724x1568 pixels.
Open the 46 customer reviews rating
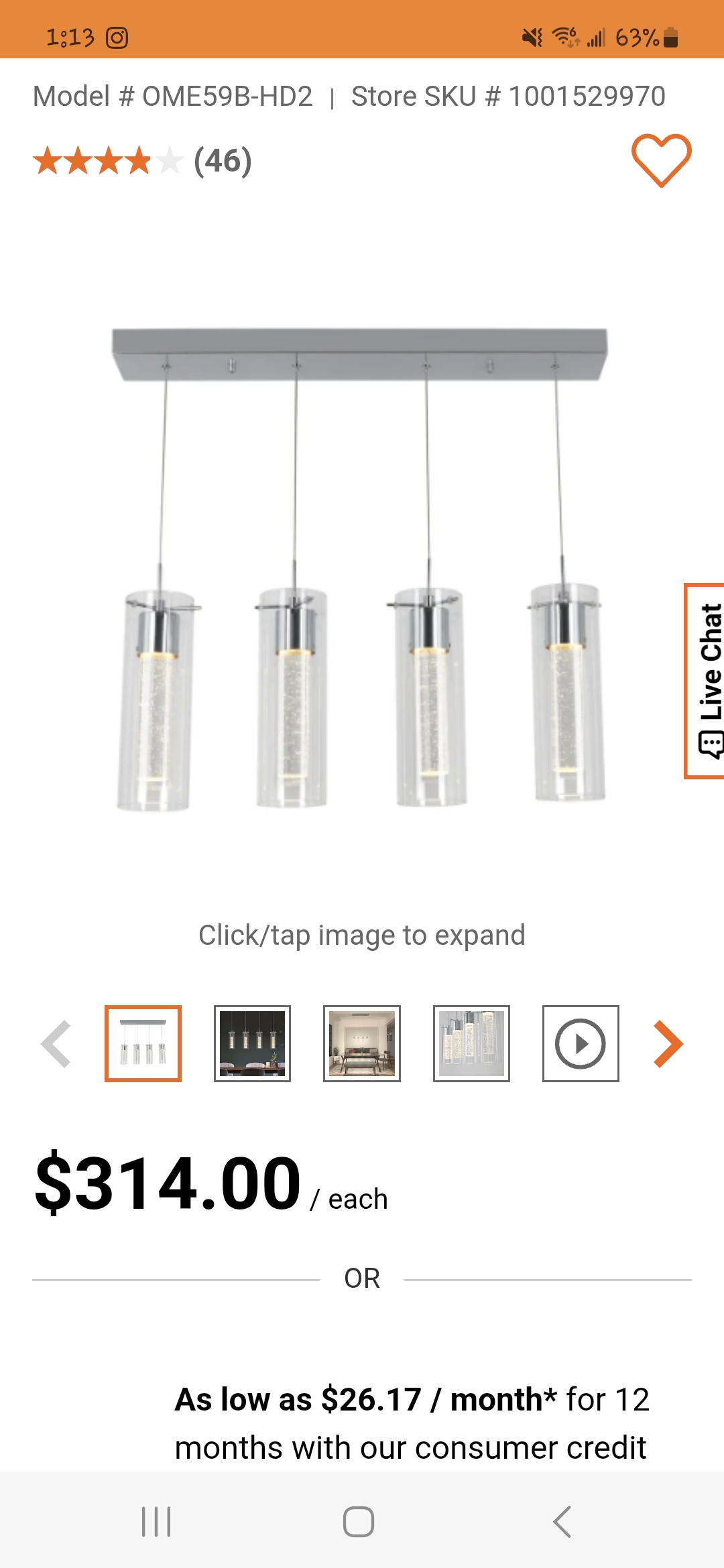(143, 161)
